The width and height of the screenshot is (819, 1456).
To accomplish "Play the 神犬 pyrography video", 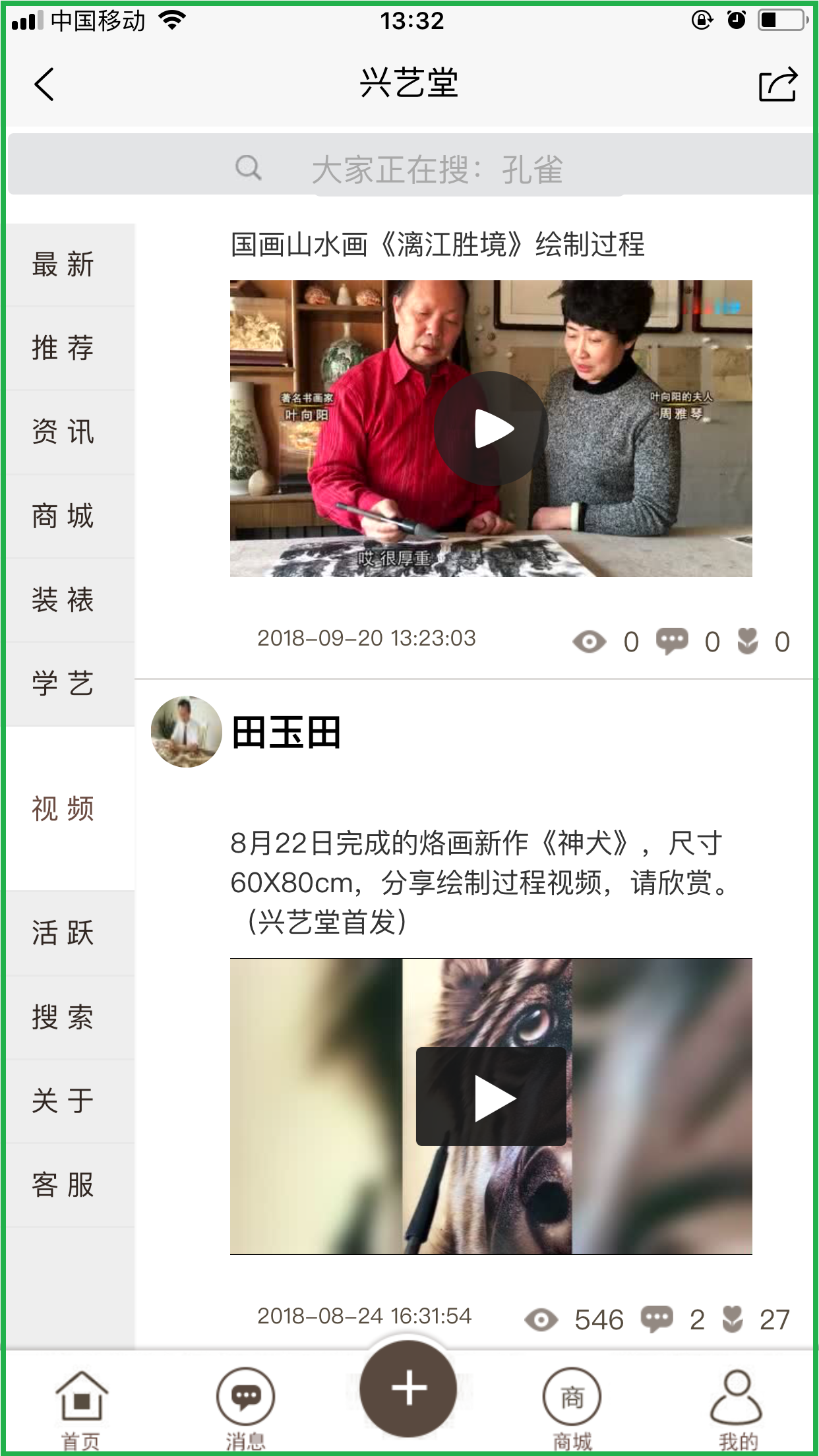I will click(491, 1097).
